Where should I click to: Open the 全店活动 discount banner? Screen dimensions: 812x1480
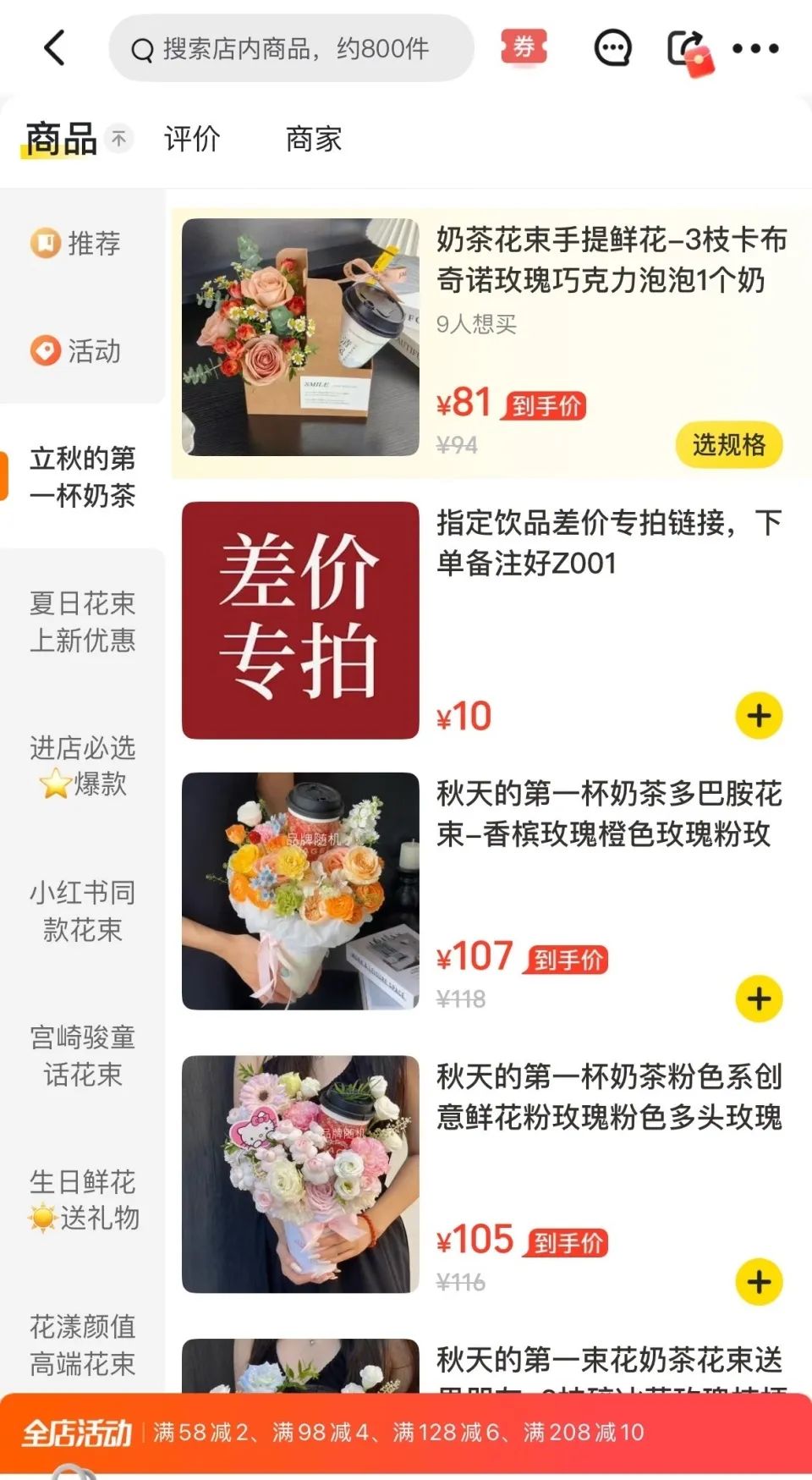pos(406,1432)
